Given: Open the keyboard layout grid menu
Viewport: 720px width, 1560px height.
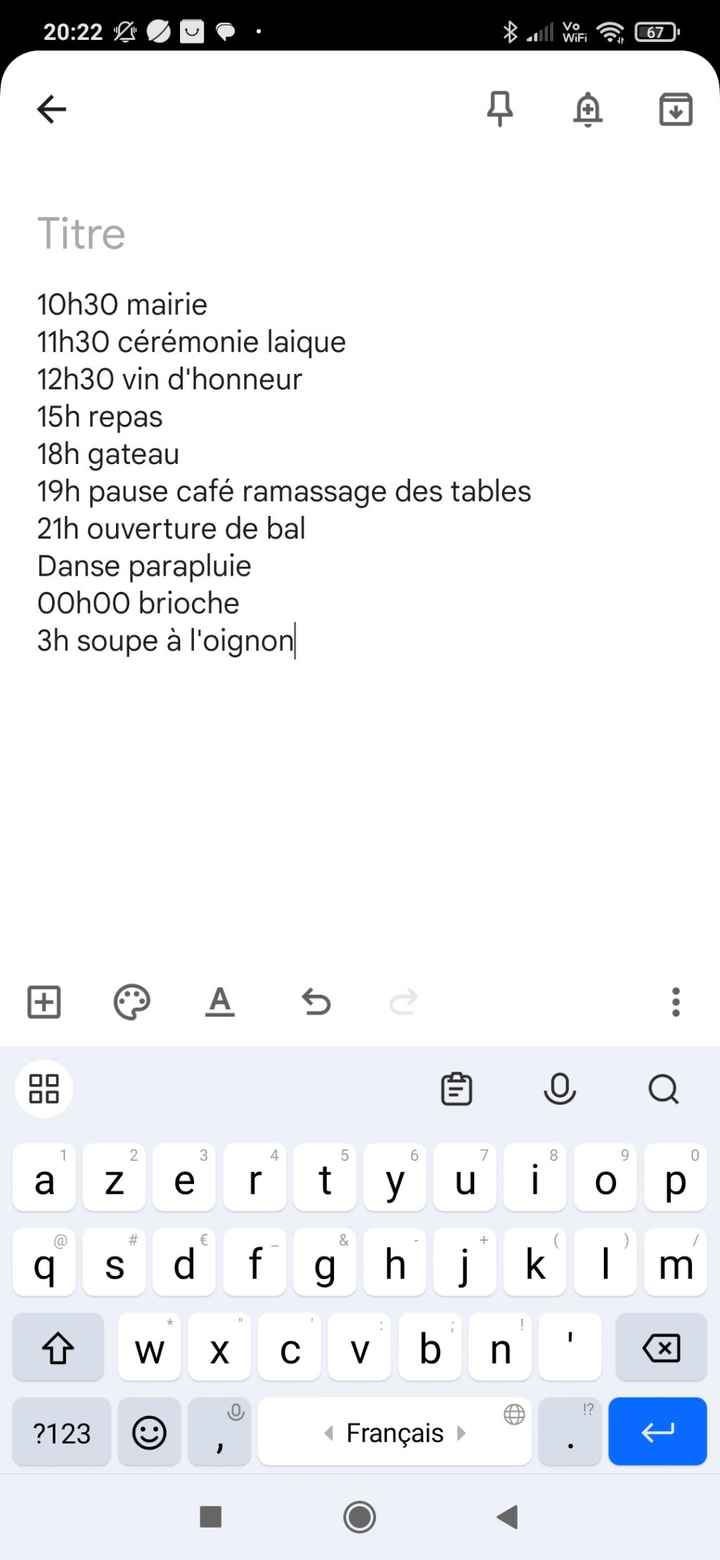Looking at the screenshot, I should pyautogui.click(x=43, y=1089).
